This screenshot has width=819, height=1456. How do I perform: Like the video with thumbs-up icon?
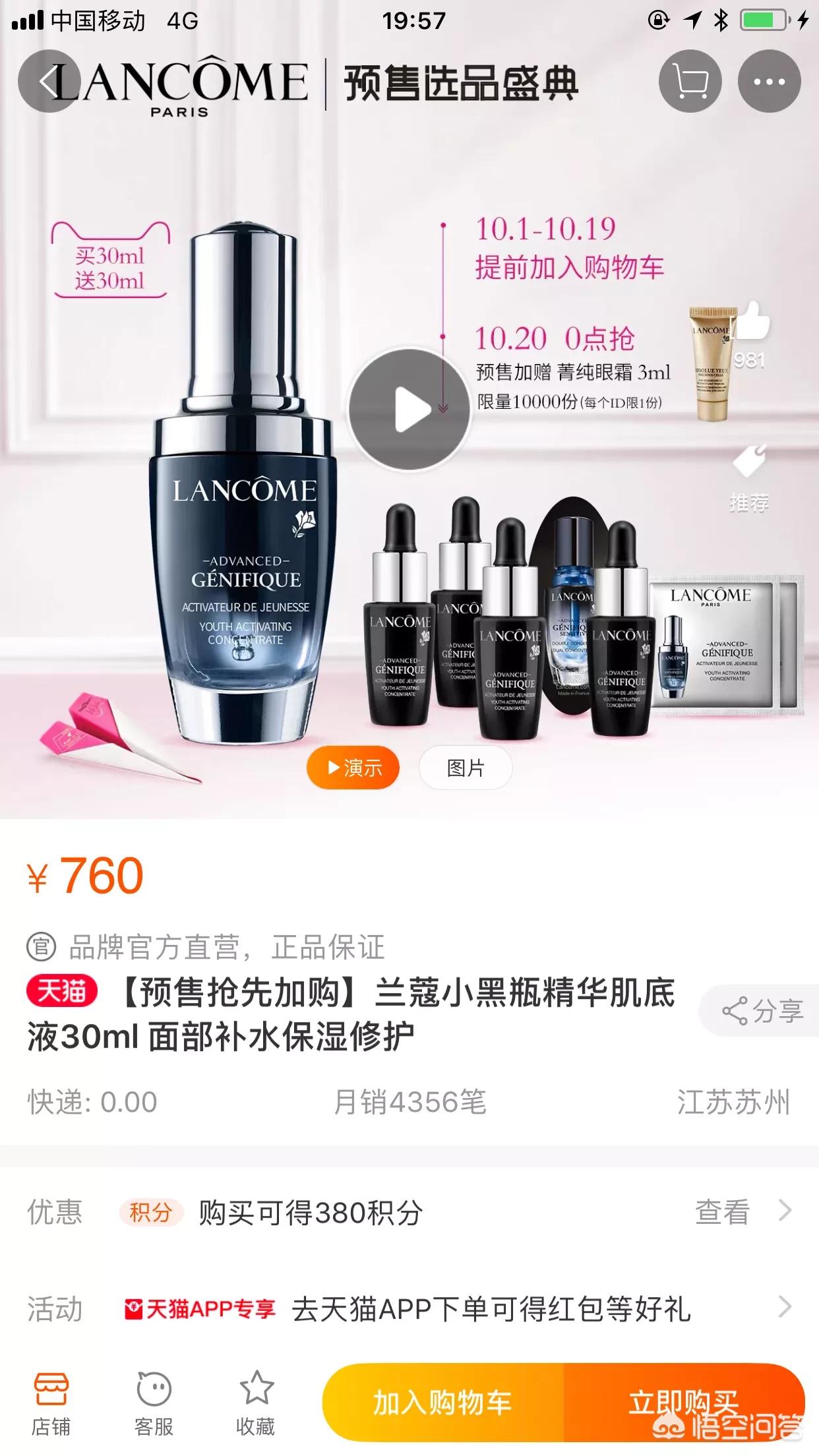click(750, 321)
